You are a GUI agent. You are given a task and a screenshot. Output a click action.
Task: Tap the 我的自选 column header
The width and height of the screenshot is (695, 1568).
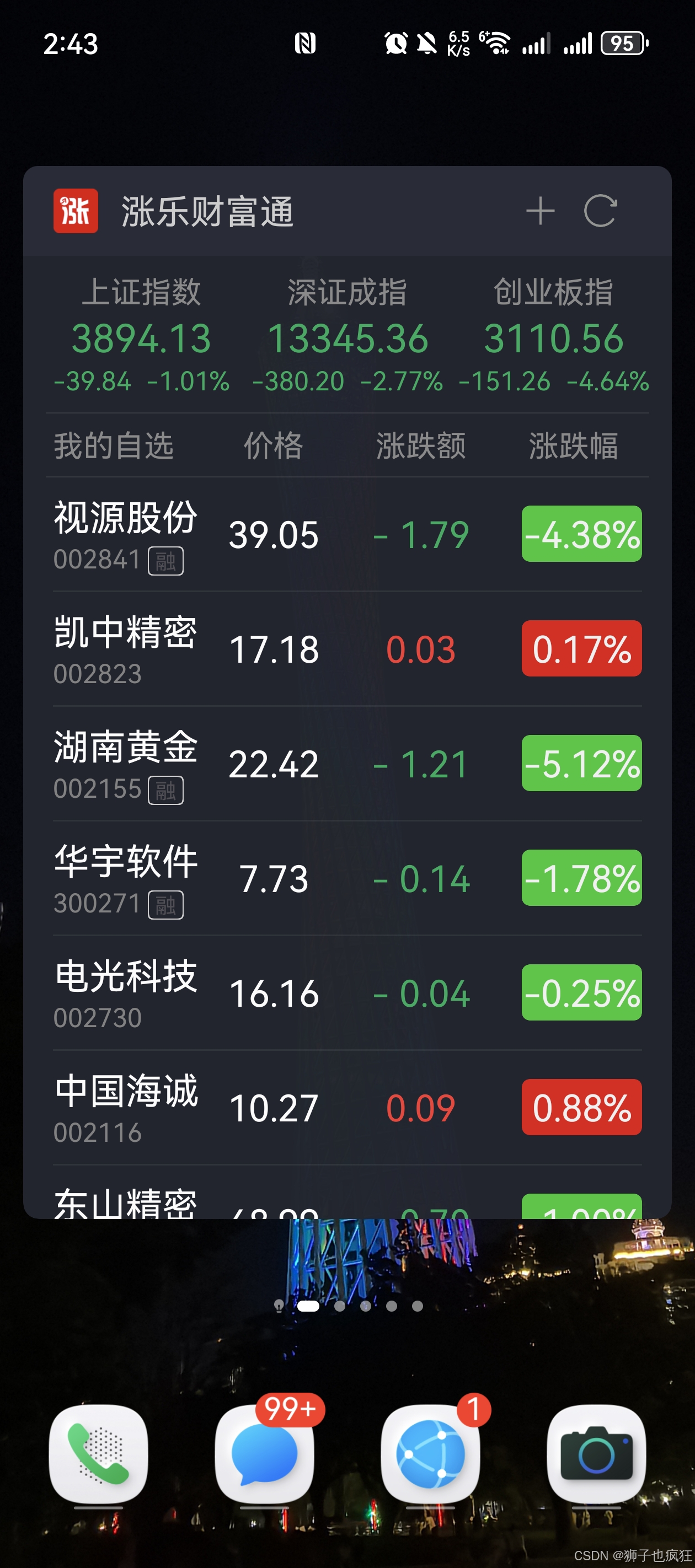pyautogui.click(x=113, y=447)
